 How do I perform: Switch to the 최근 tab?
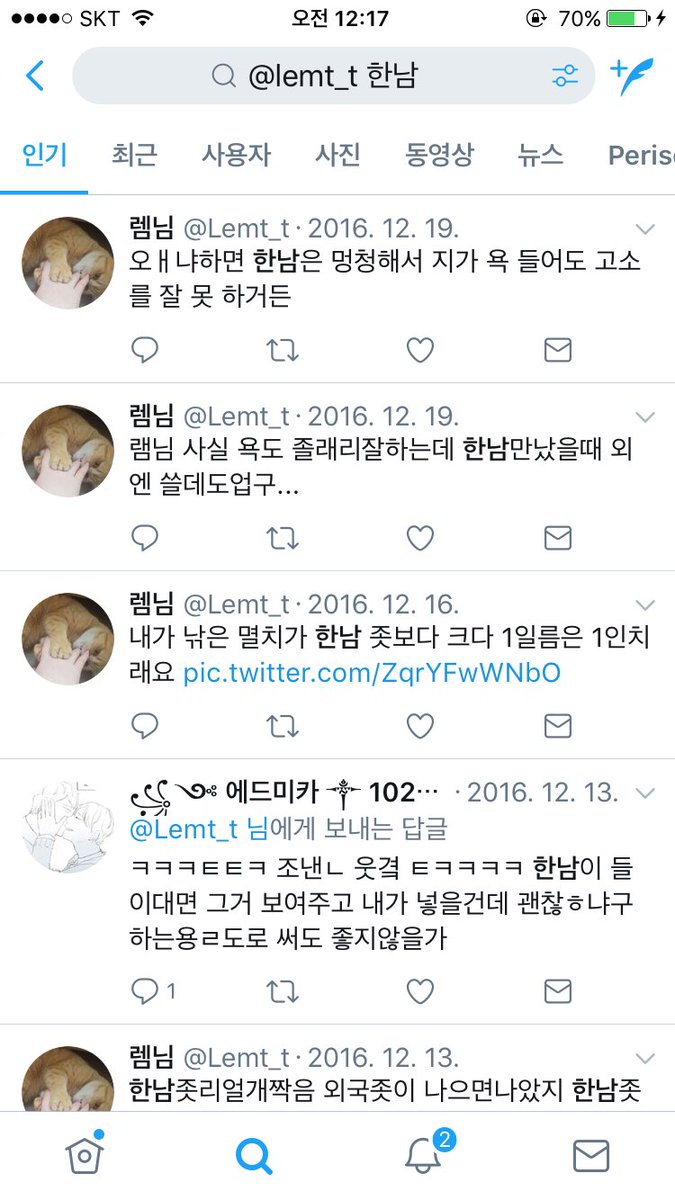(x=134, y=155)
